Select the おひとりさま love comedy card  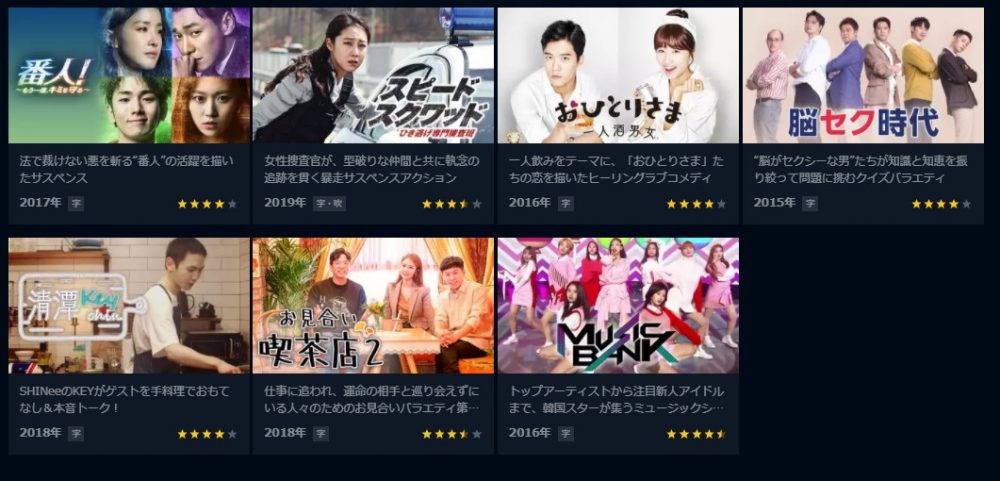(x=617, y=76)
